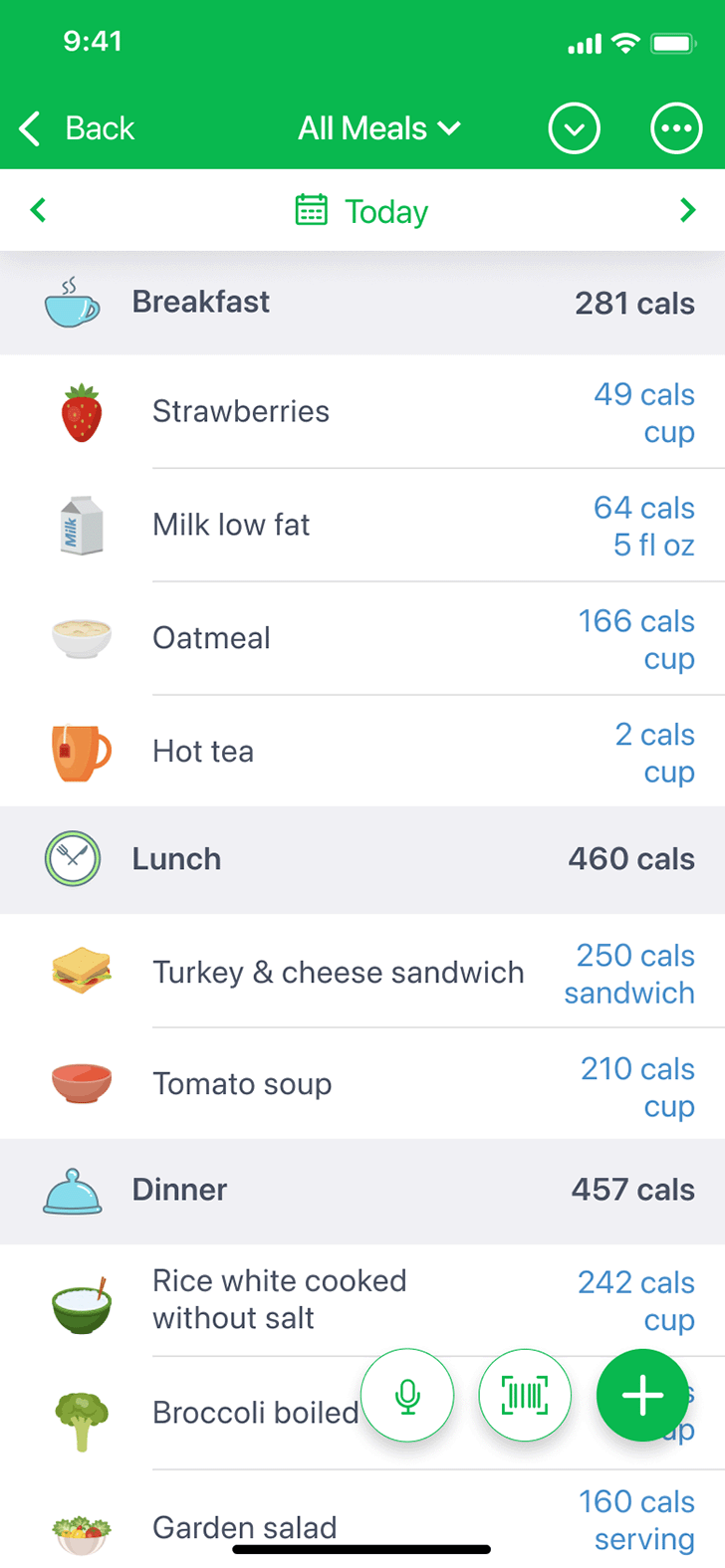Go back using the Back button
Viewport: 725px width, 1568px height.
[x=78, y=128]
